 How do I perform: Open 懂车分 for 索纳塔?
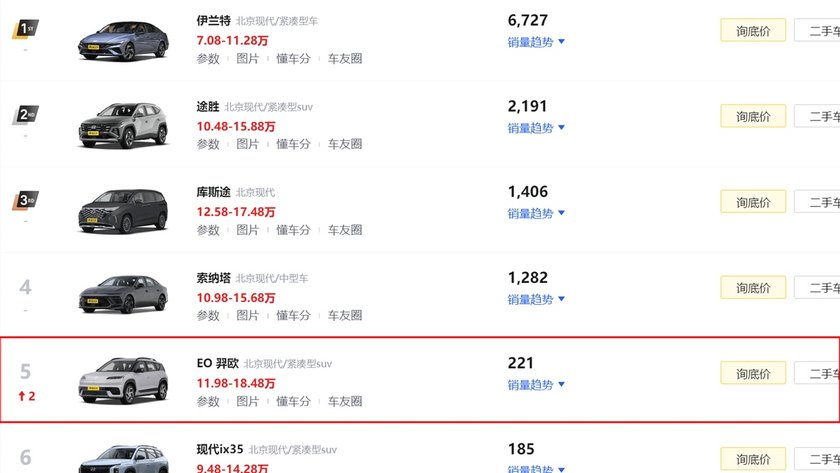293,316
